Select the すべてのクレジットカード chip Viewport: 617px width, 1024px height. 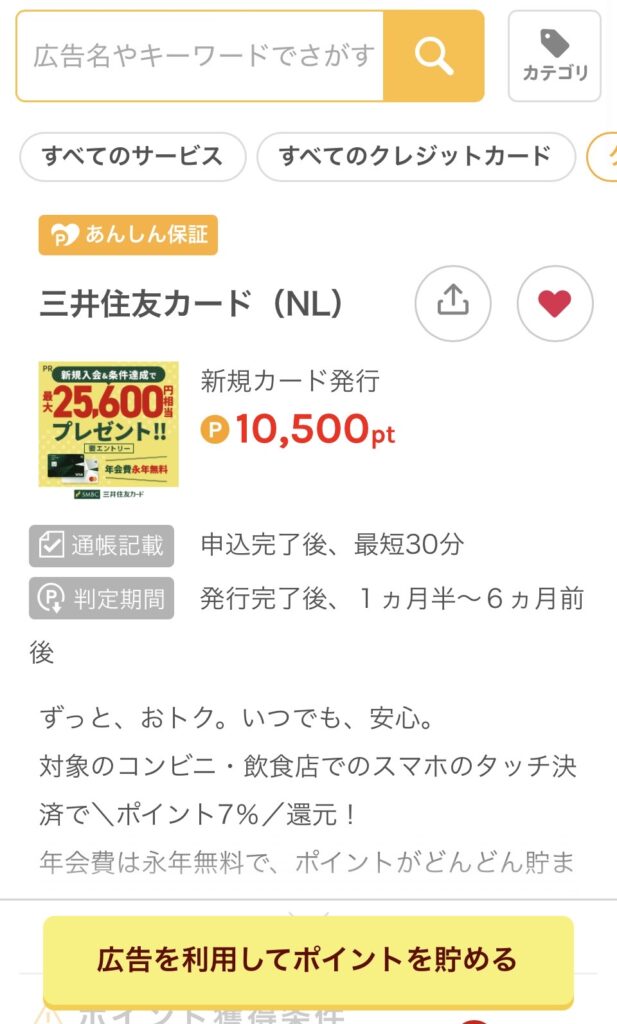(415, 157)
